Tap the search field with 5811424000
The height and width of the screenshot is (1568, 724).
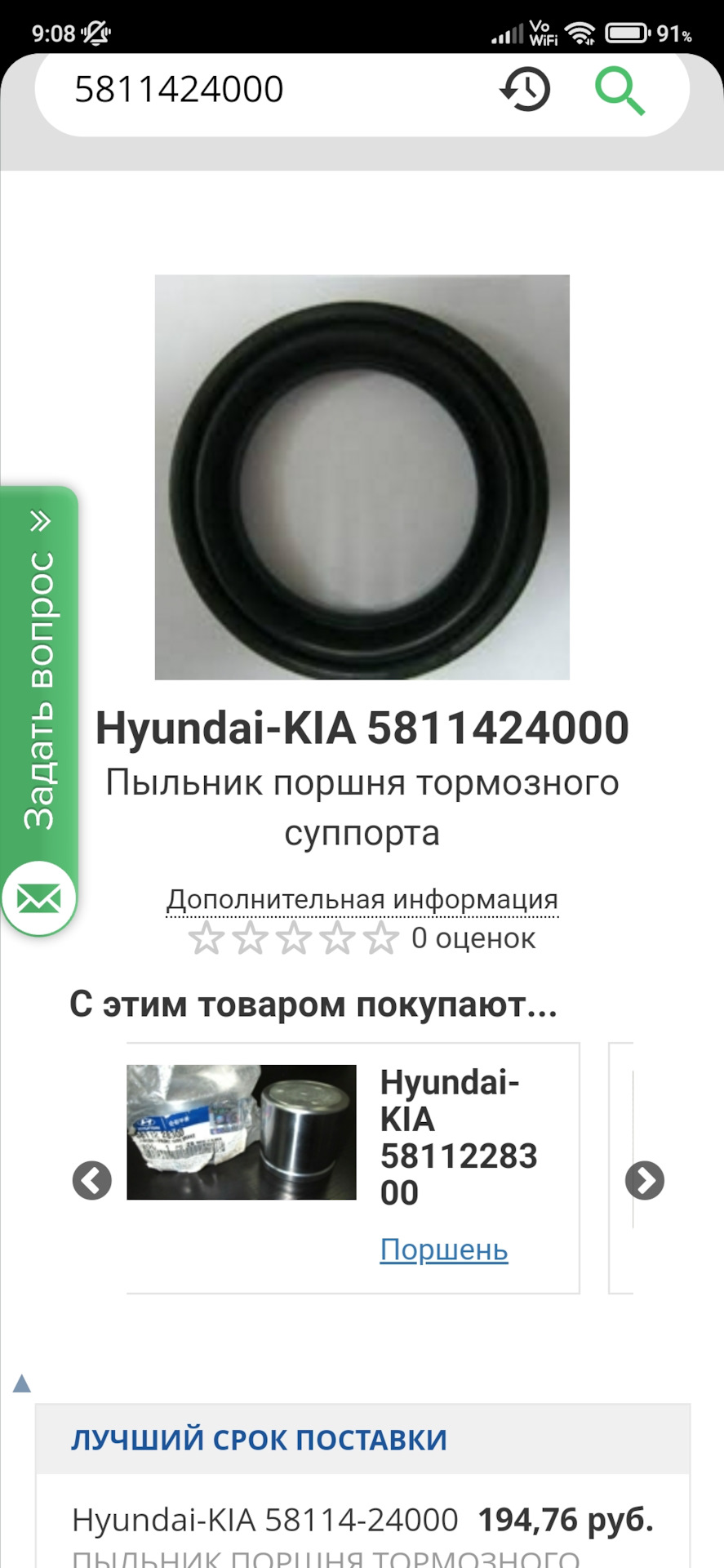click(269, 90)
